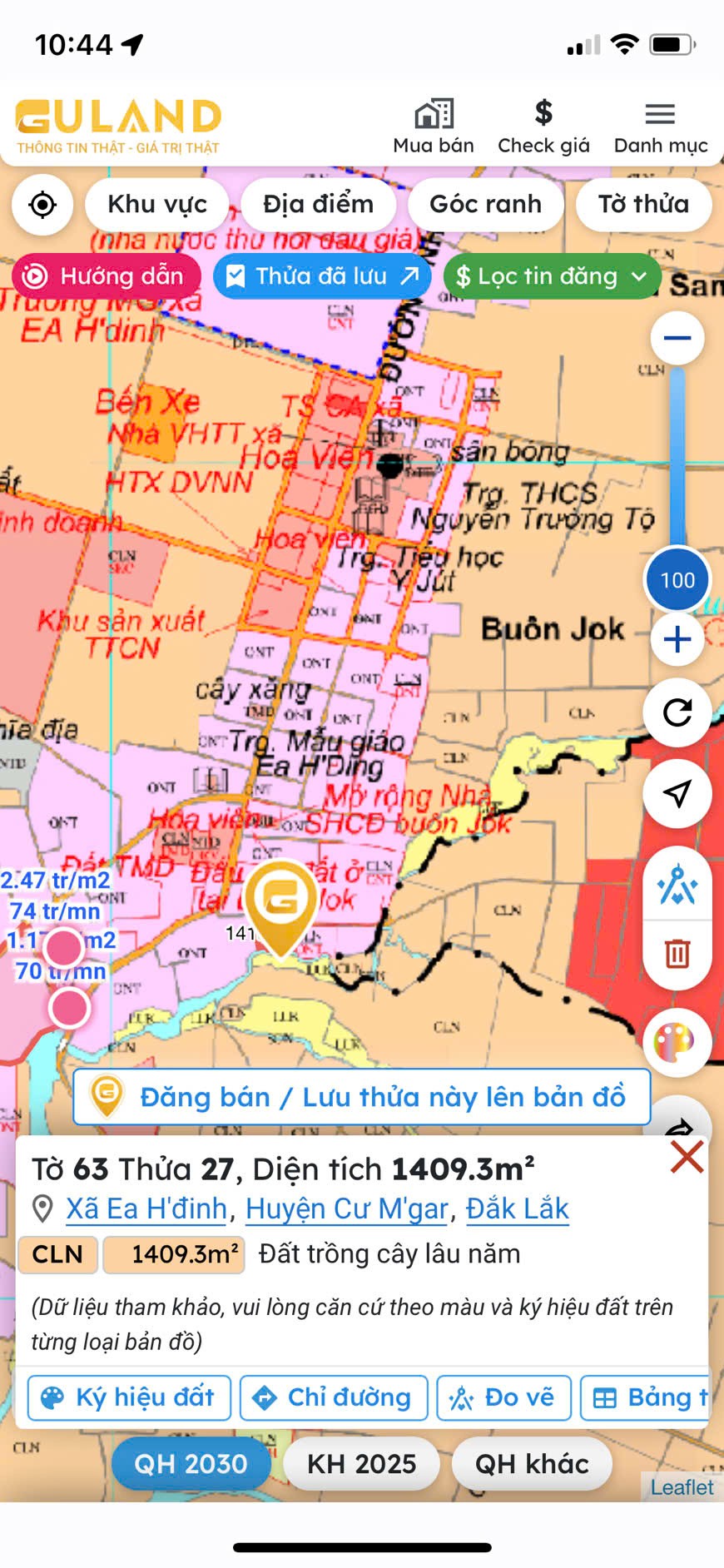The height and width of the screenshot is (1568, 724).
Task: Open the color palette button
Action: pyautogui.click(x=676, y=1041)
